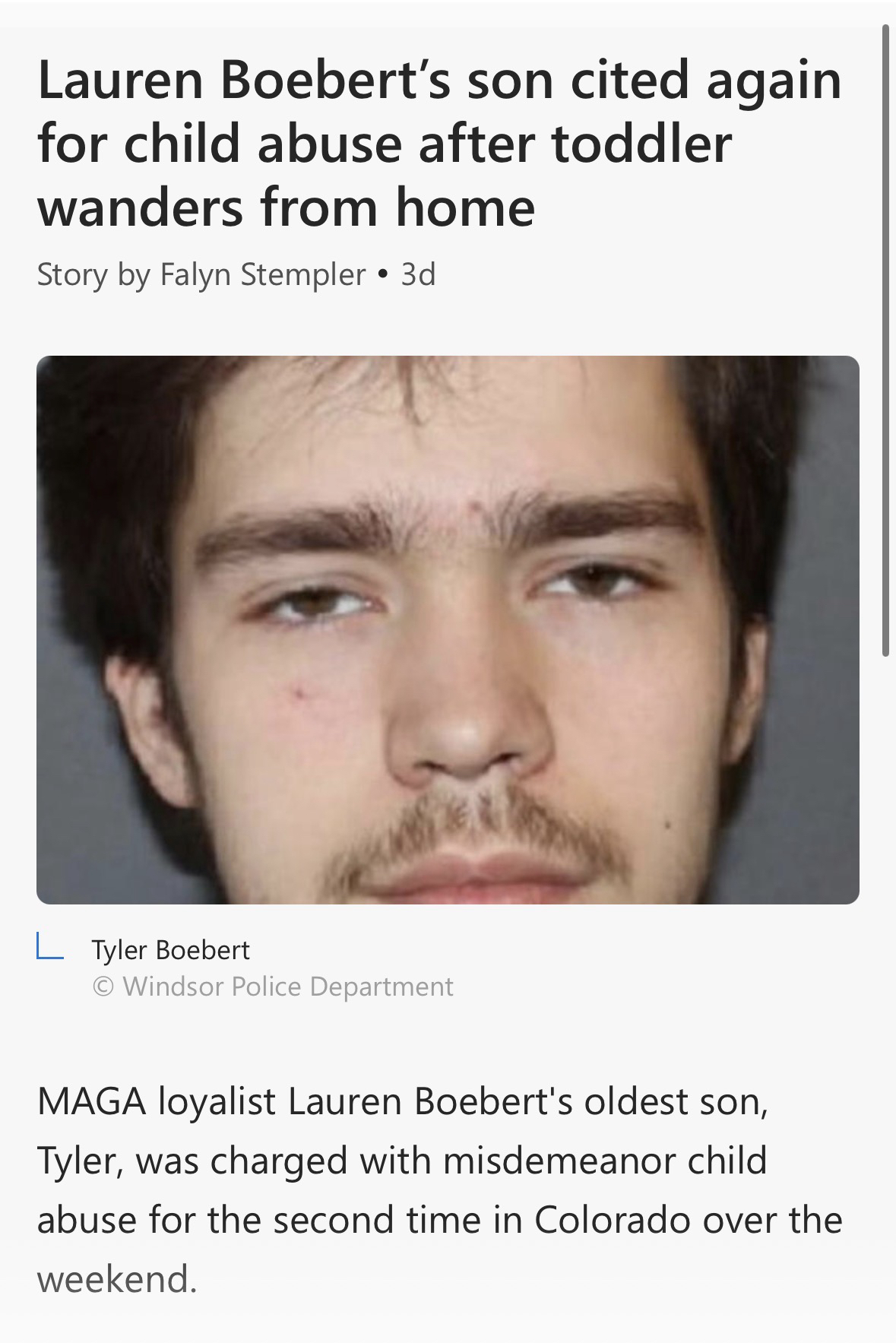Open the Tyler Boebert article photo
This screenshot has width=896, height=1343.
[448, 629]
